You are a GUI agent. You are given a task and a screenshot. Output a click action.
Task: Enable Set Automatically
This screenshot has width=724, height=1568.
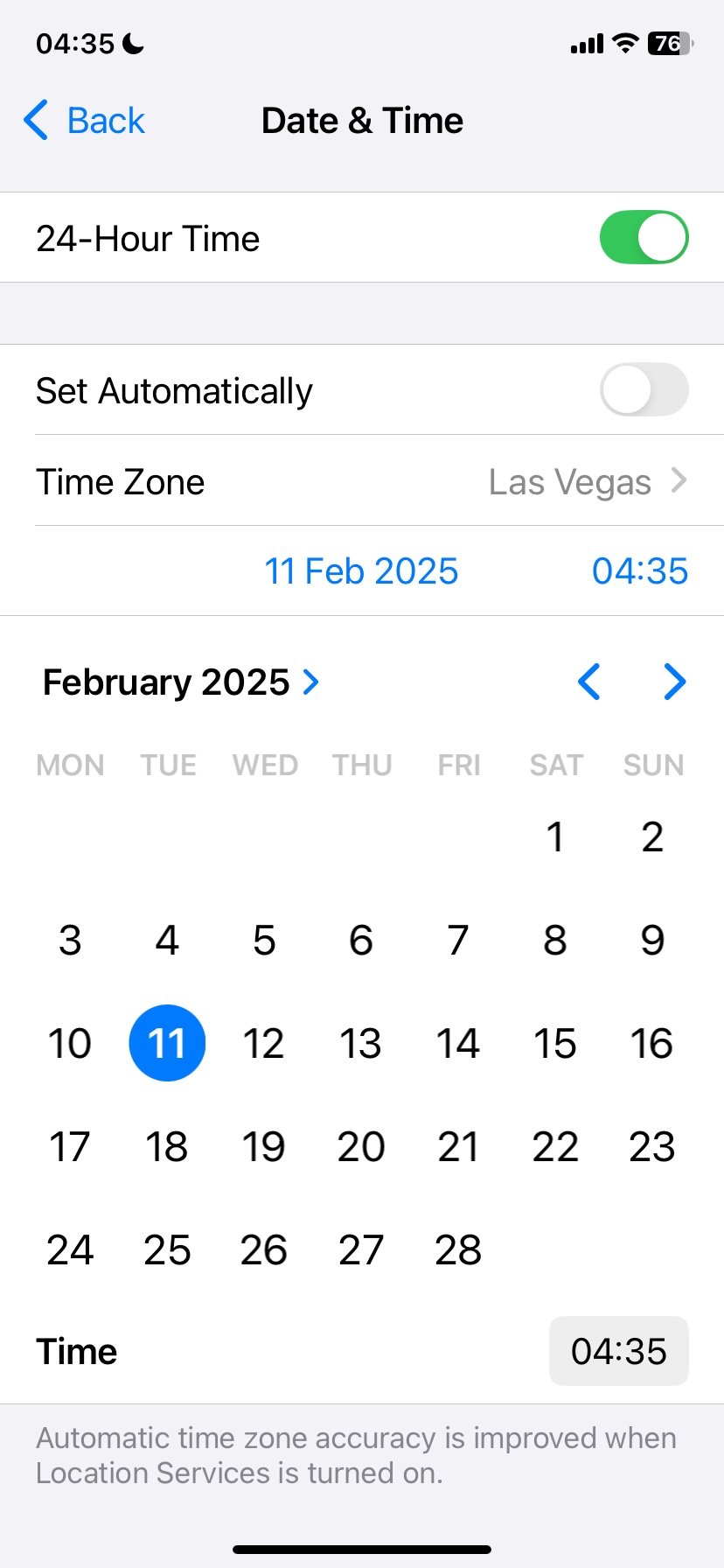pyautogui.click(x=644, y=390)
